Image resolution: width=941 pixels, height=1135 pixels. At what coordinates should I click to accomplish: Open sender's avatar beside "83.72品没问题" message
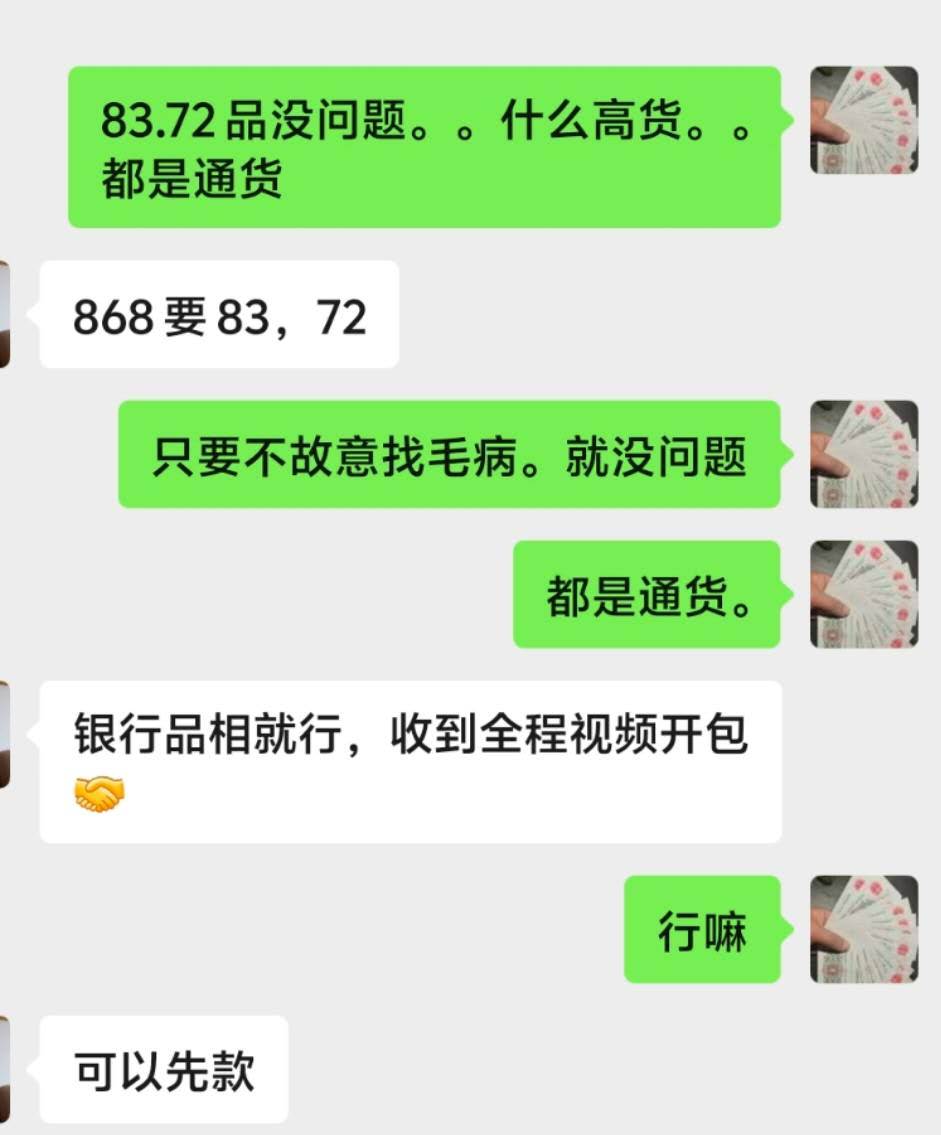point(863,120)
